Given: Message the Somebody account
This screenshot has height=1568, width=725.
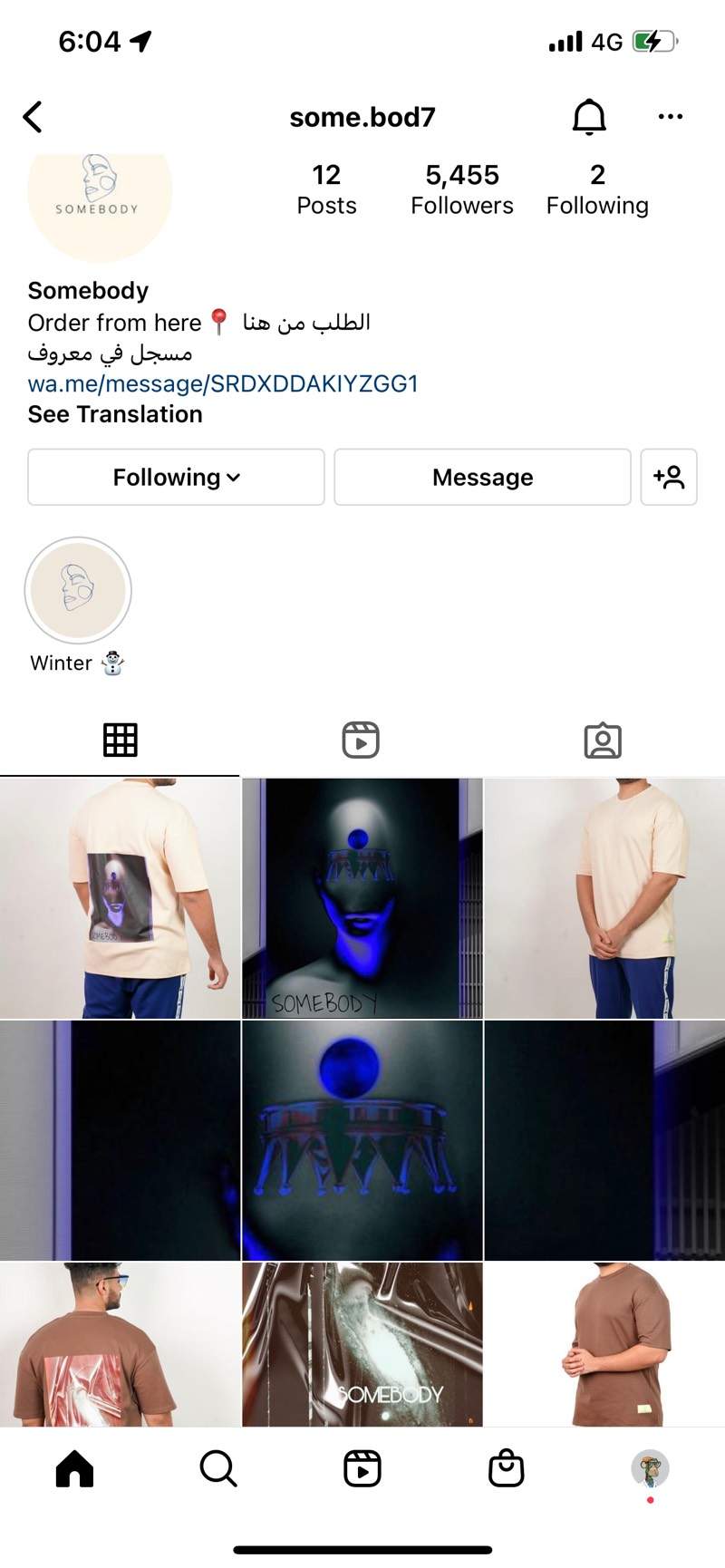Looking at the screenshot, I should coord(482,477).
